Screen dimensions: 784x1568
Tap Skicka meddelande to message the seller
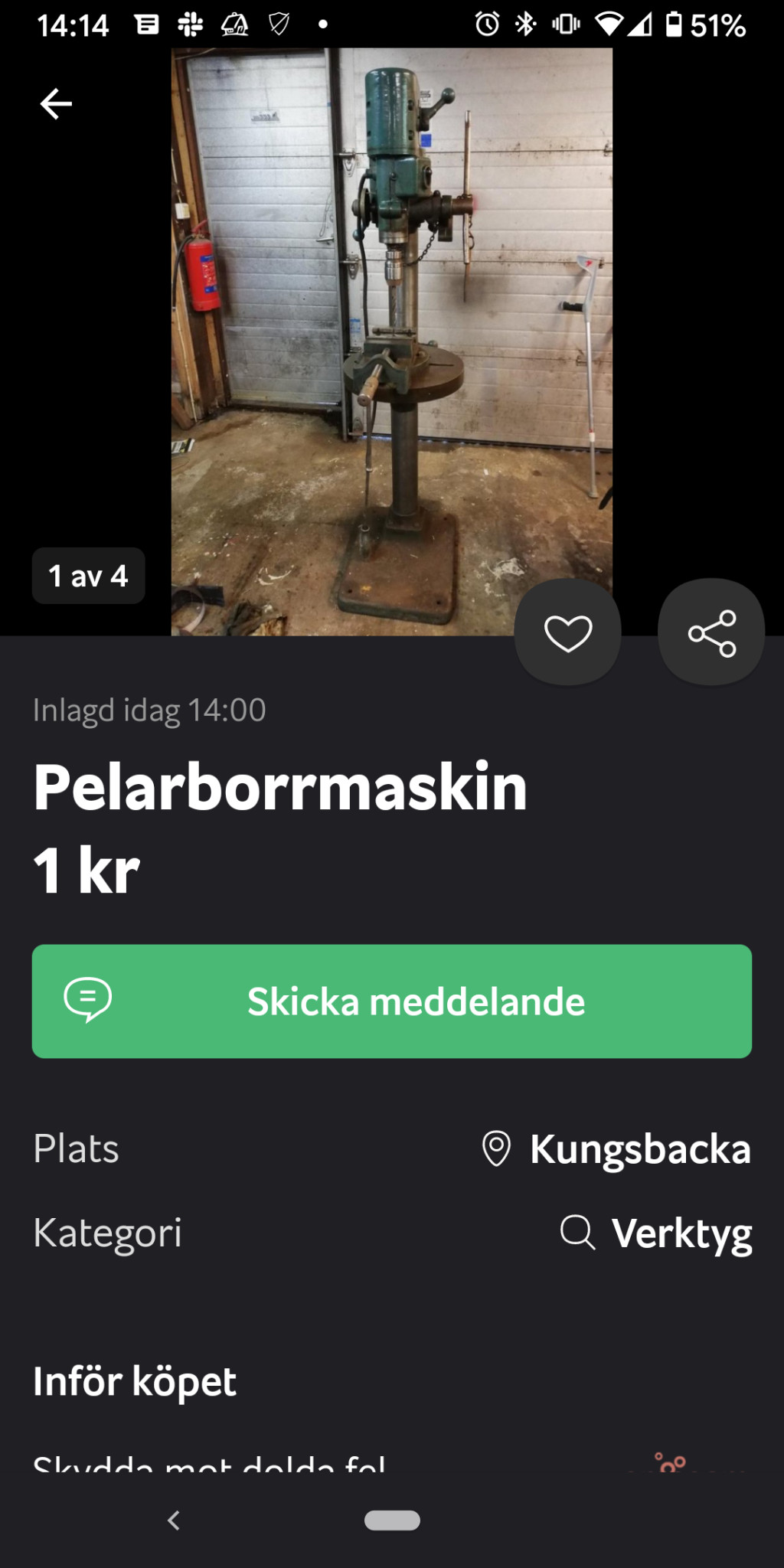[x=392, y=1001]
